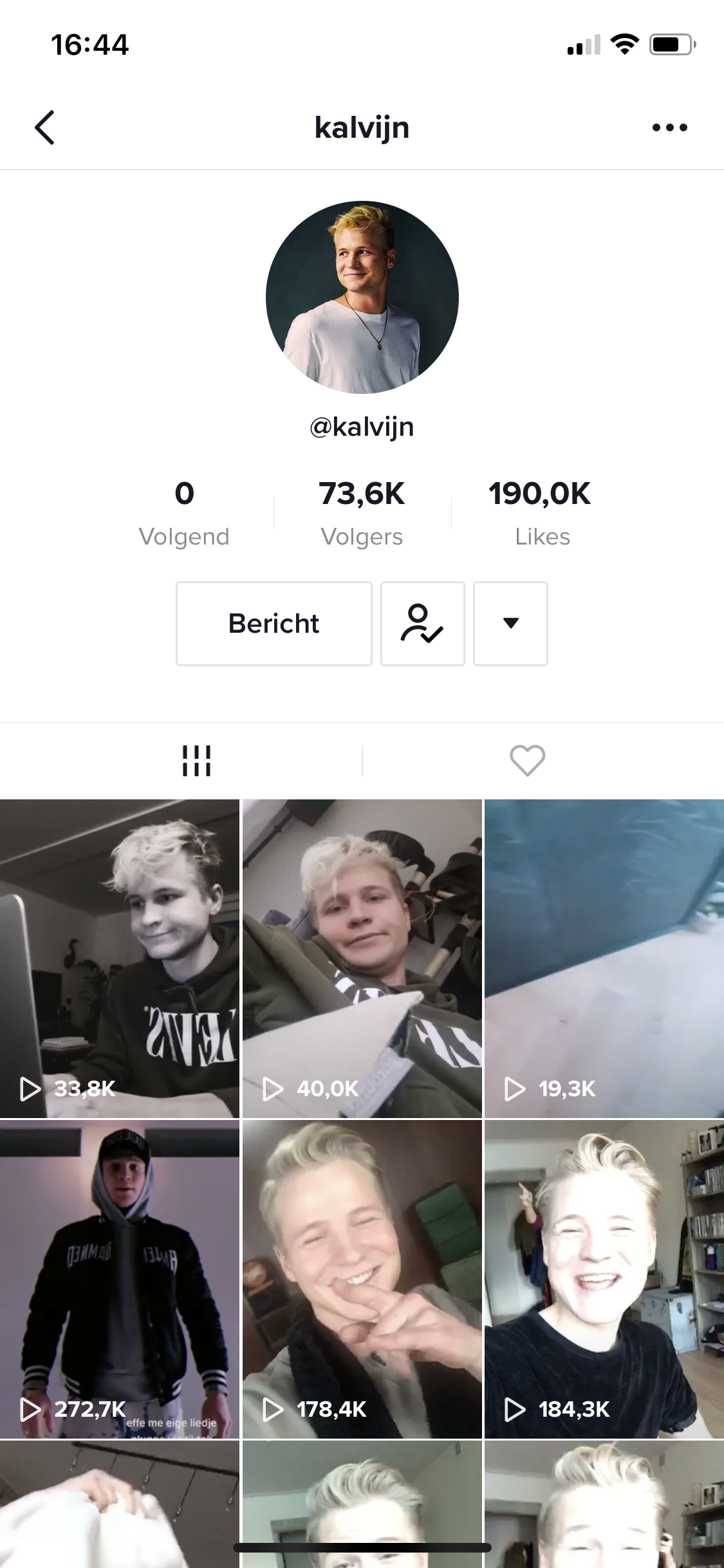Tap kalvijn's profile picture
The width and height of the screenshot is (724, 1568).
tap(362, 297)
